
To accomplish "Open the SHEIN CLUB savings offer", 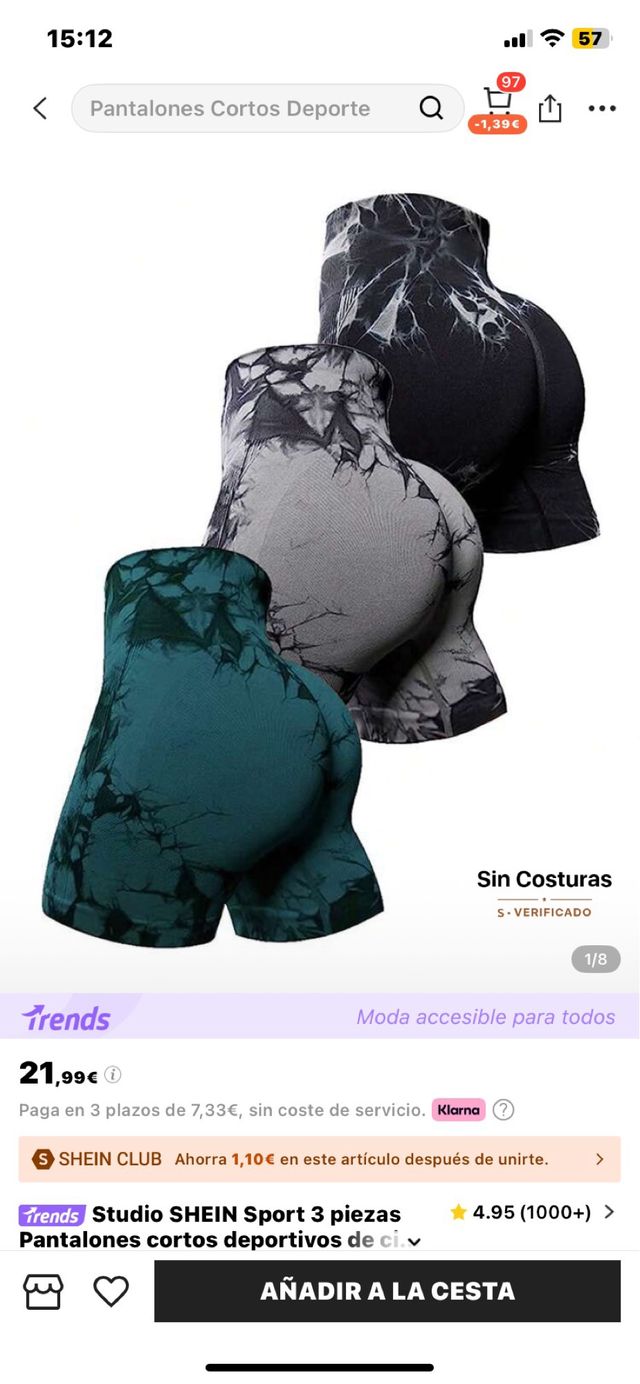I will pos(320,1159).
